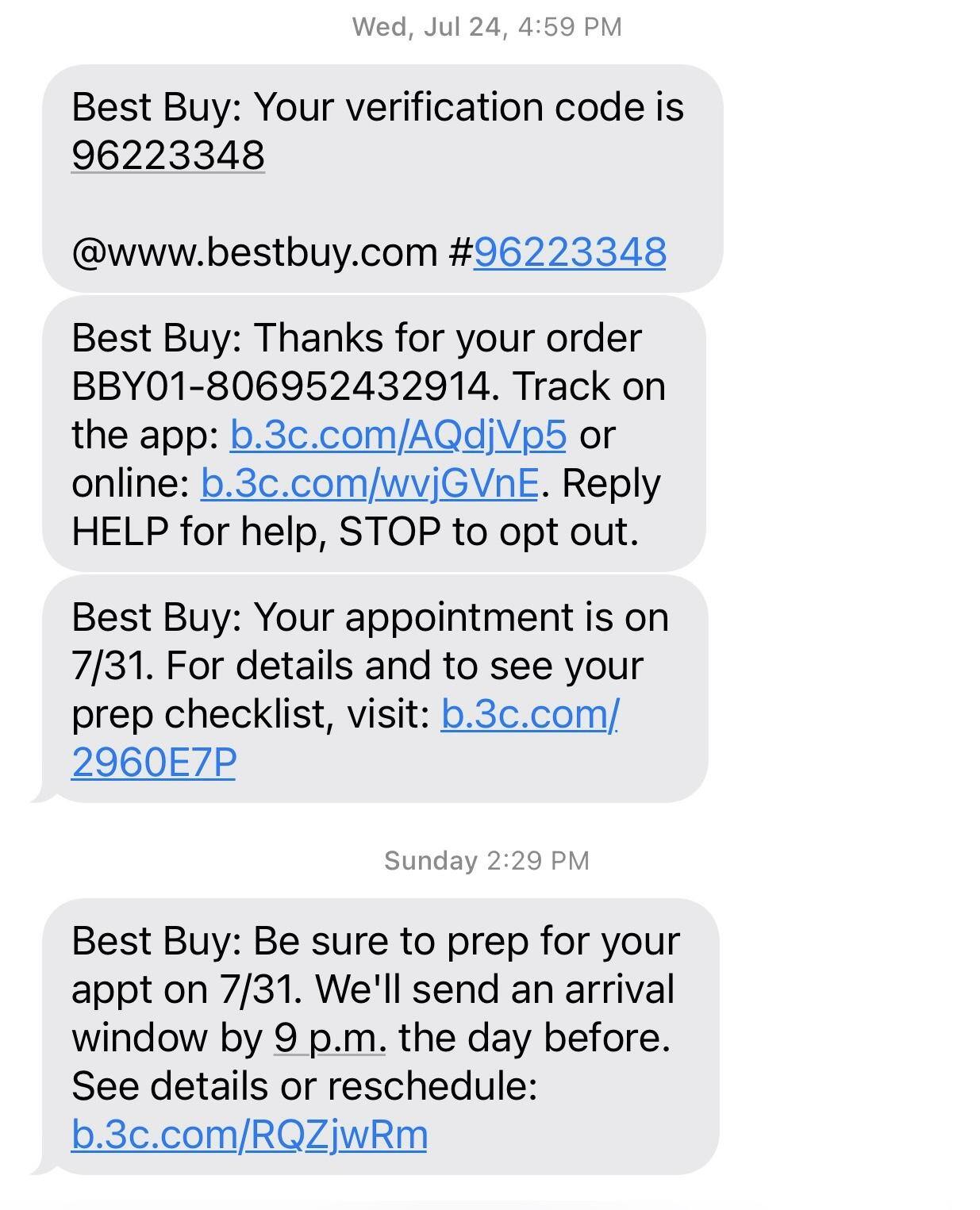Open online tracking link b.3c.com/wvjGVnE
This screenshot has width=980, height=1210.
[x=370, y=483]
